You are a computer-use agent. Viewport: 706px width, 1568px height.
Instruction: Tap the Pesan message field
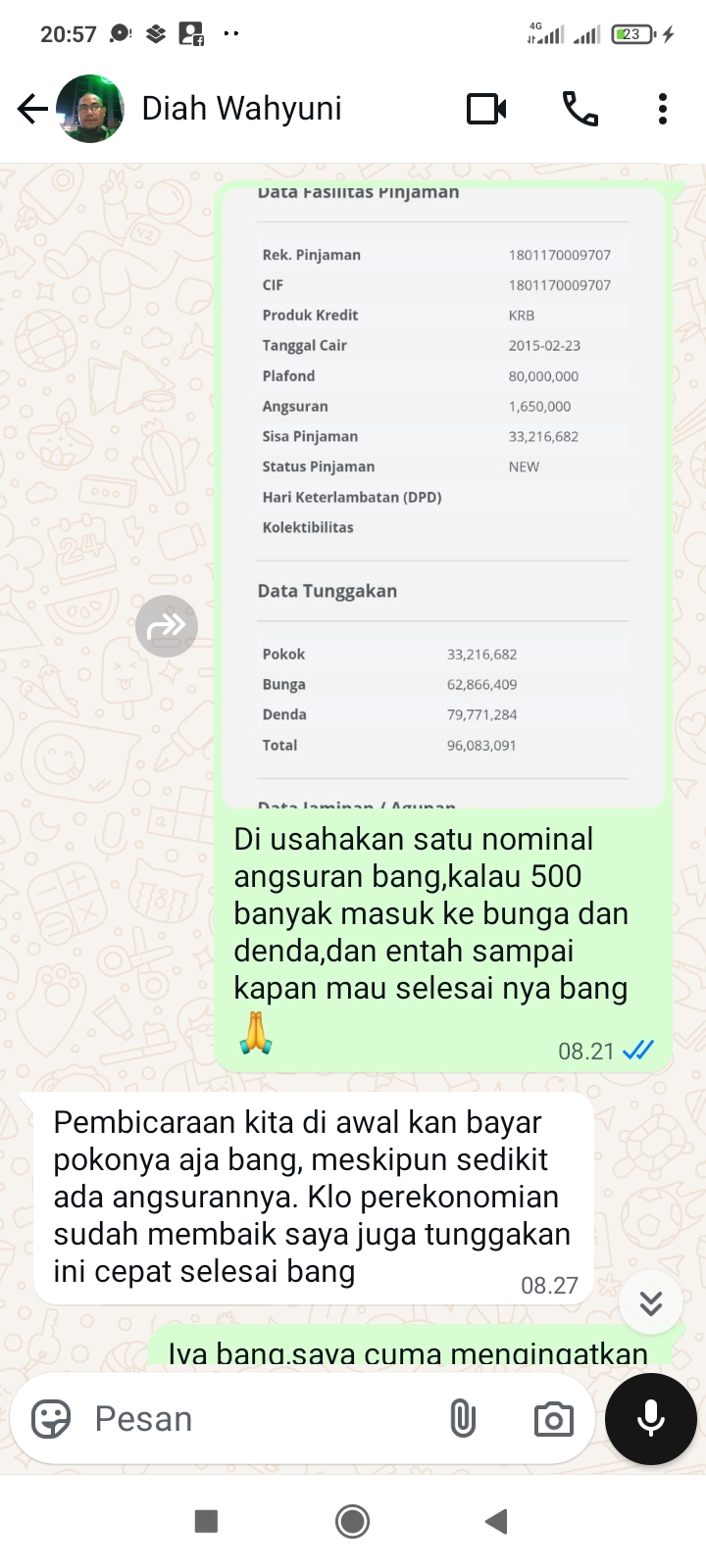(x=255, y=1418)
